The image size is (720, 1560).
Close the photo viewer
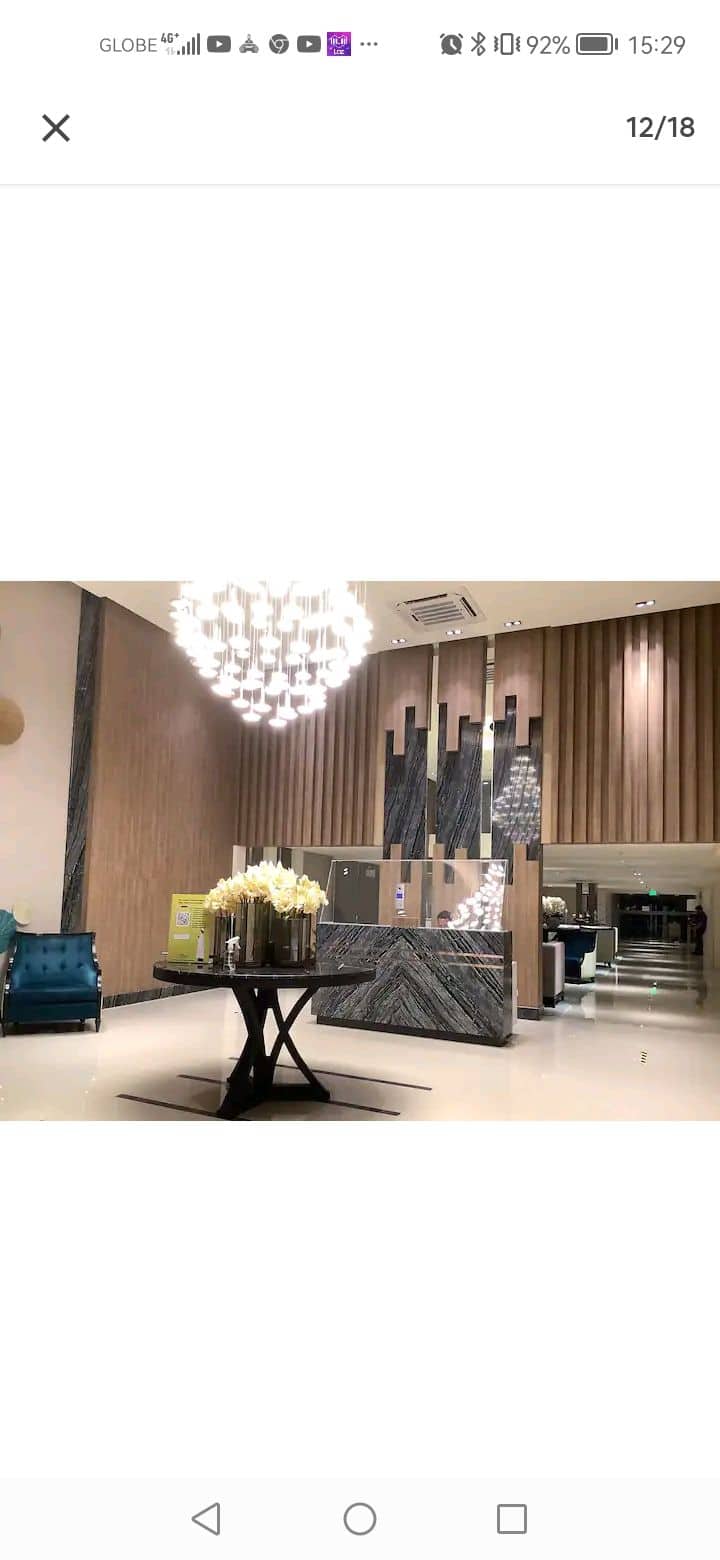click(56, 128)
